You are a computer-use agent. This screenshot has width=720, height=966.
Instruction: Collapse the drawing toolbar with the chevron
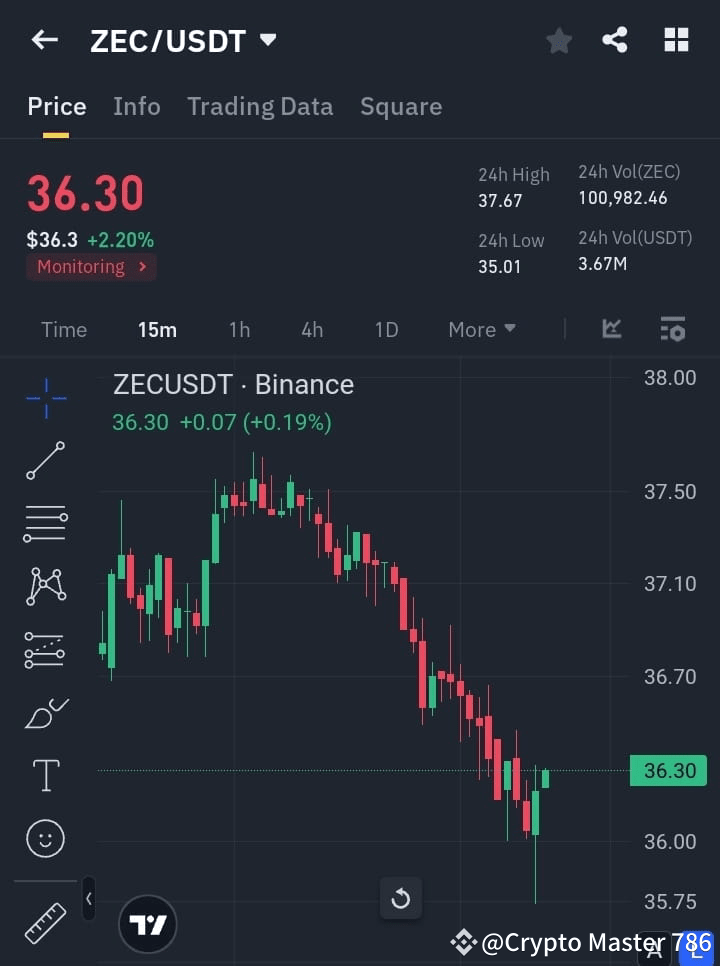88,898
